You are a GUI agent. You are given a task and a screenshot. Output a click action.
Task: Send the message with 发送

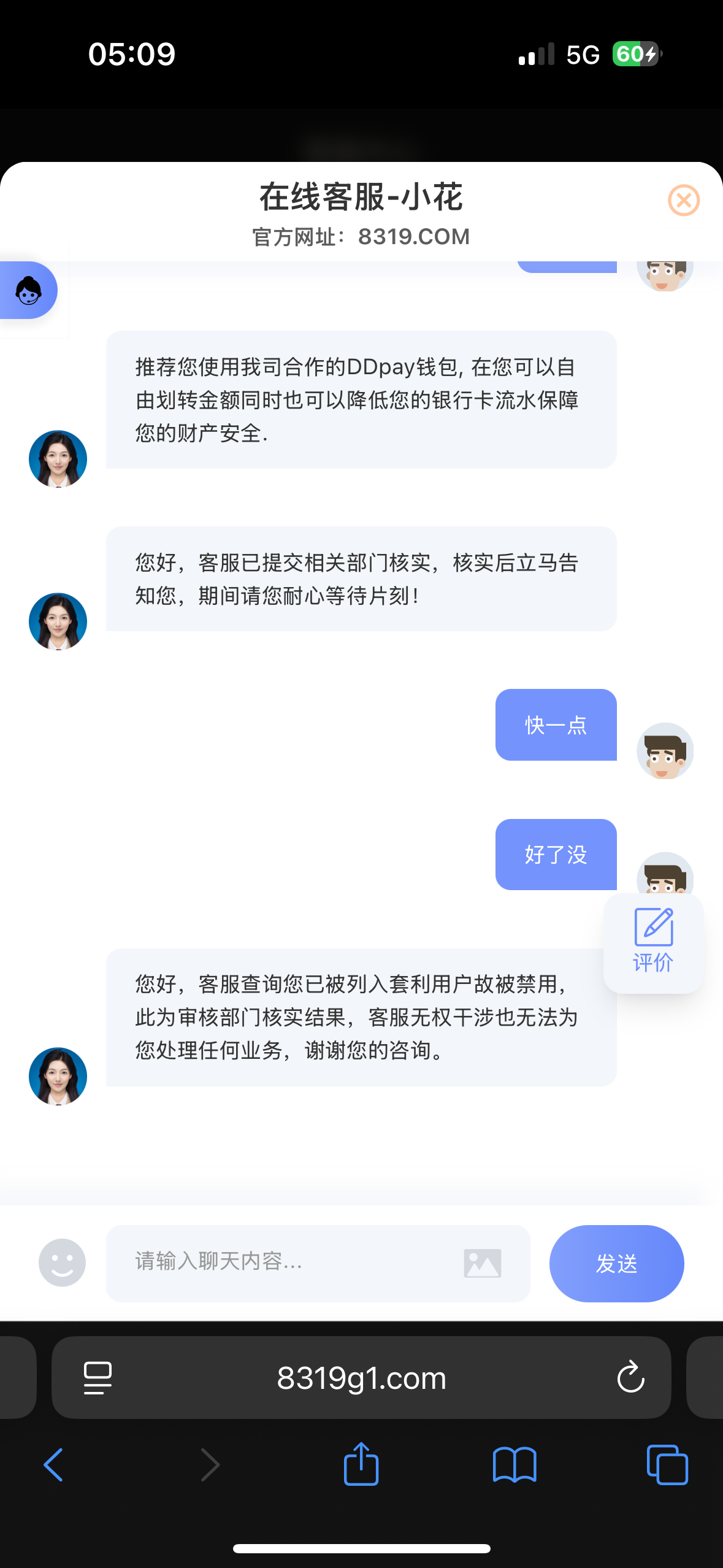click(616, 1263)
